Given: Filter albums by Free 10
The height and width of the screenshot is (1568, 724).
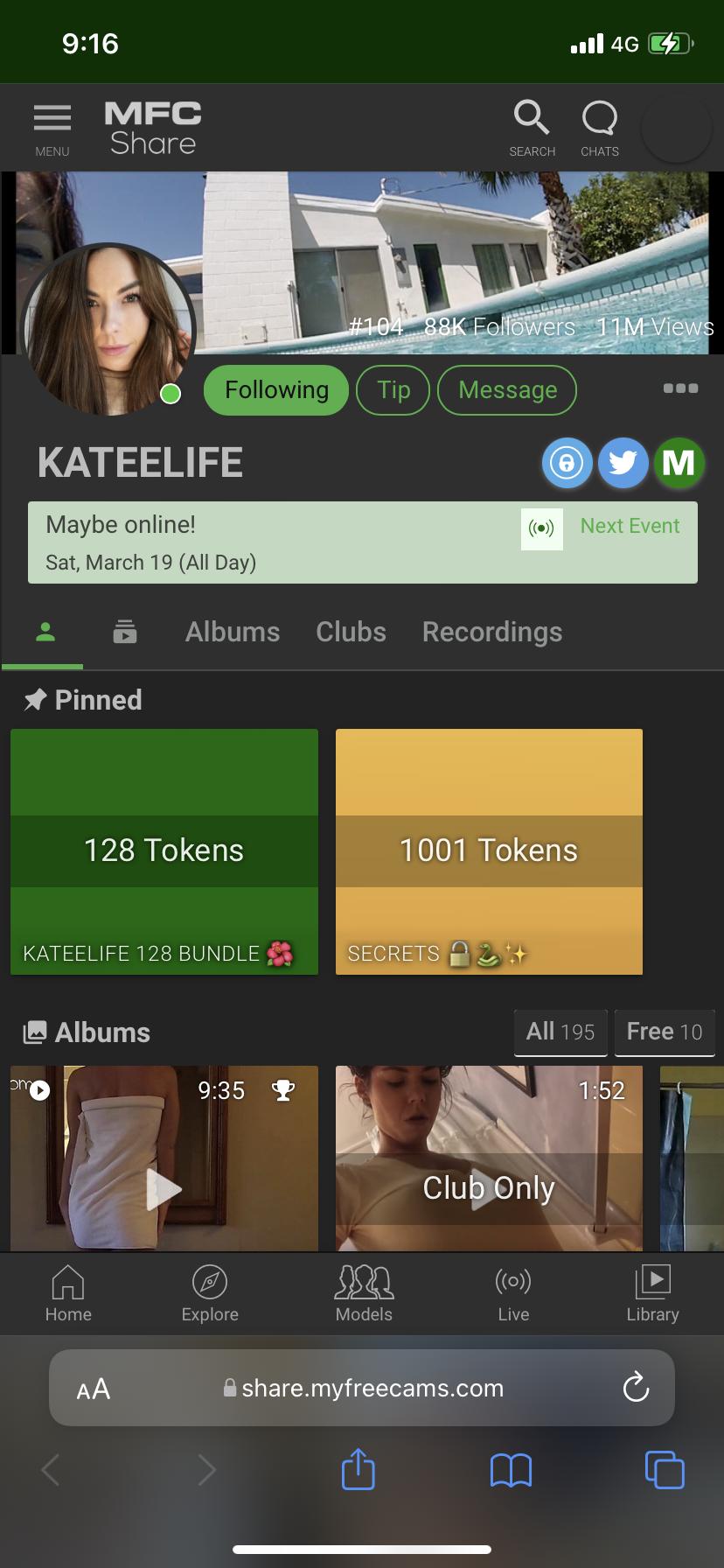Looking at the screenshot, I should pyautogui.click(x=665, y=1032).
